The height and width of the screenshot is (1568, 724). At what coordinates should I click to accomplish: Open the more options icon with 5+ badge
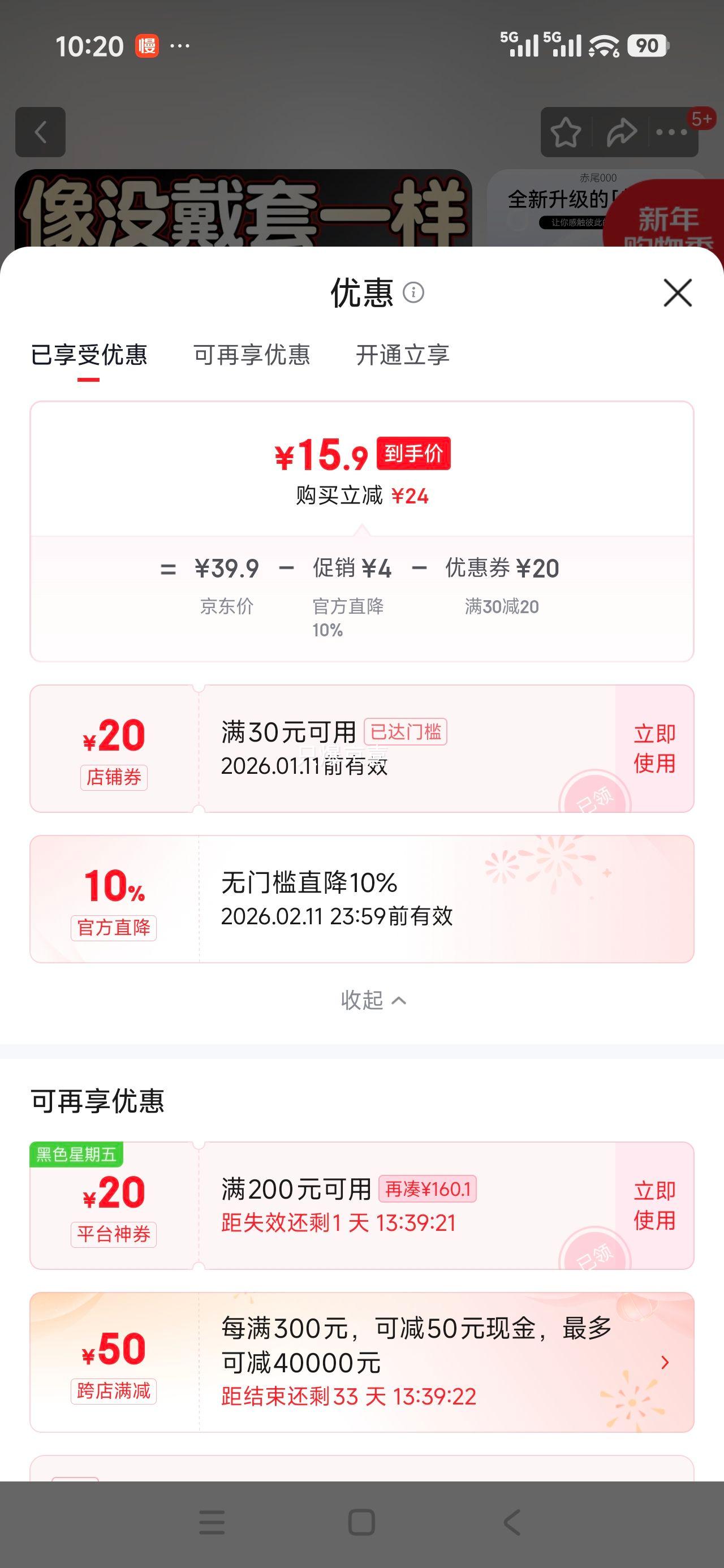(672, 131)
